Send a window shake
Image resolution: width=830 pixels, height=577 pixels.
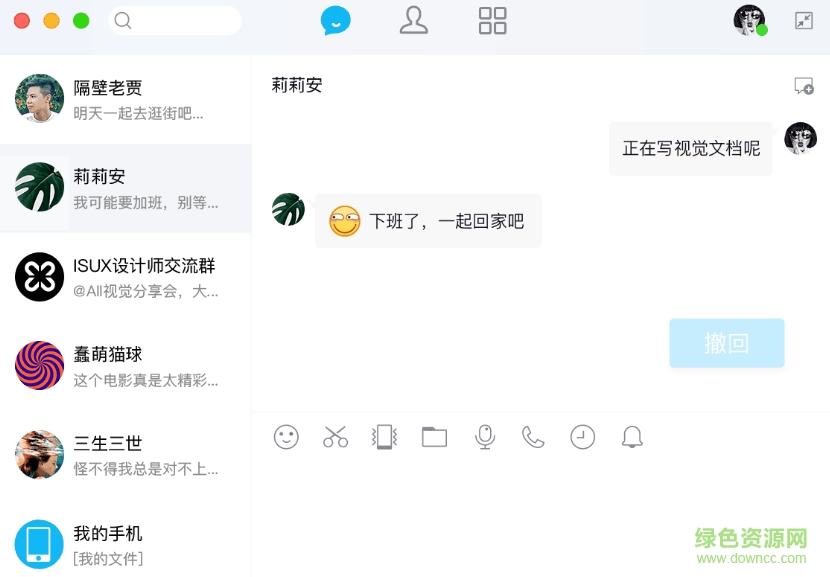click(384, 437)
